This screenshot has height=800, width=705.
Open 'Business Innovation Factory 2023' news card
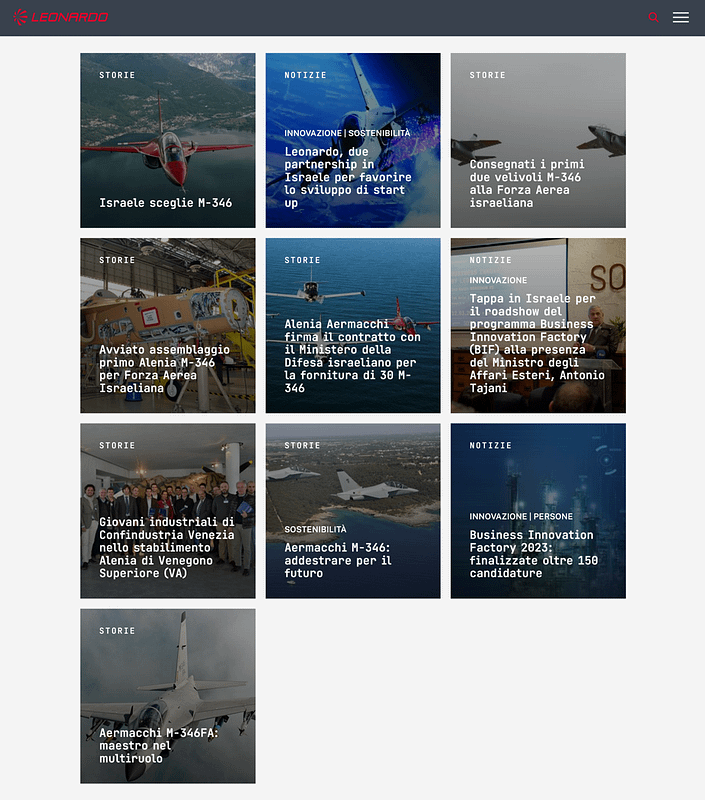pos(538,511)
